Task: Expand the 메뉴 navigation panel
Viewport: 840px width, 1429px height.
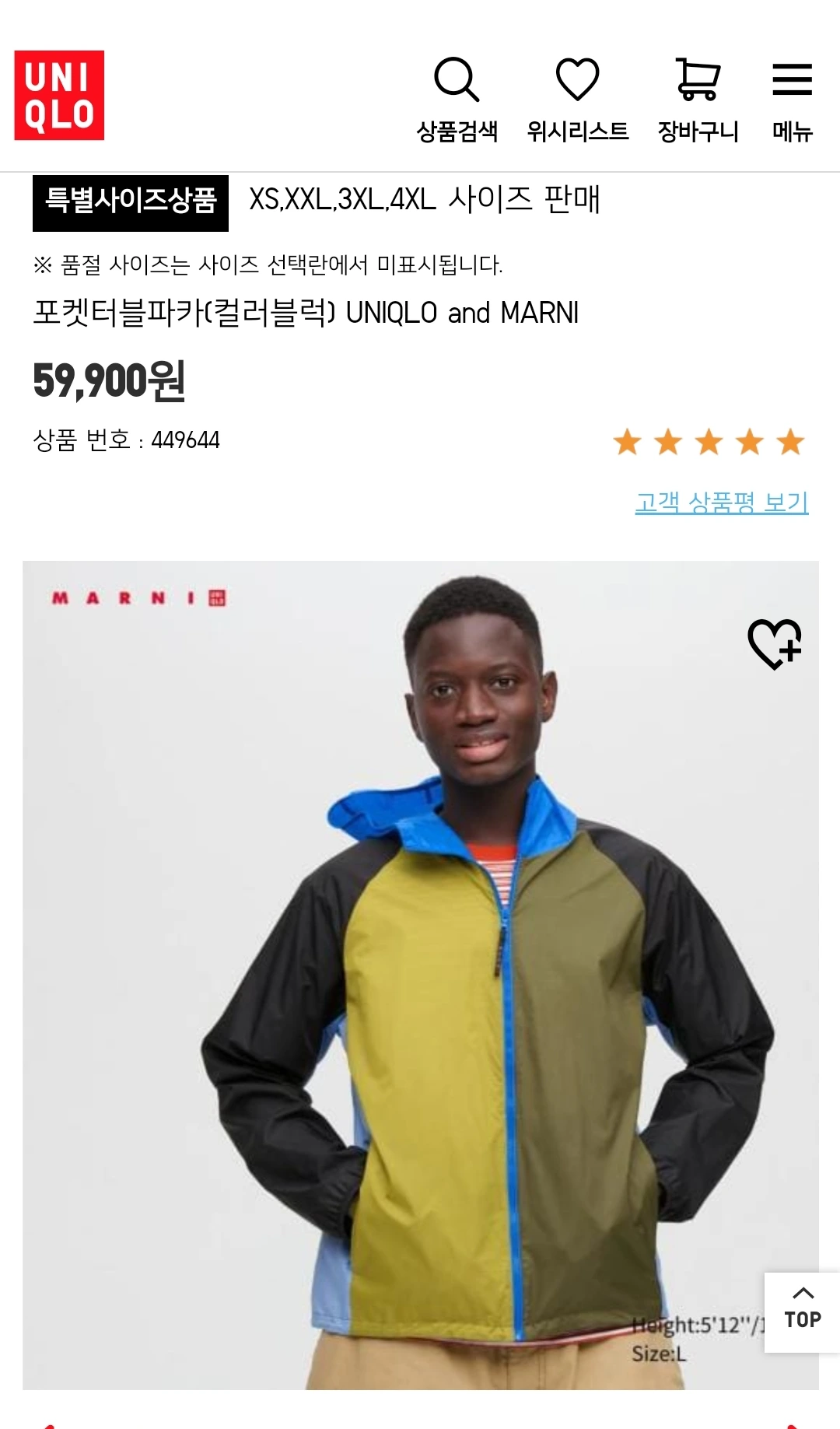Action: 791,86
